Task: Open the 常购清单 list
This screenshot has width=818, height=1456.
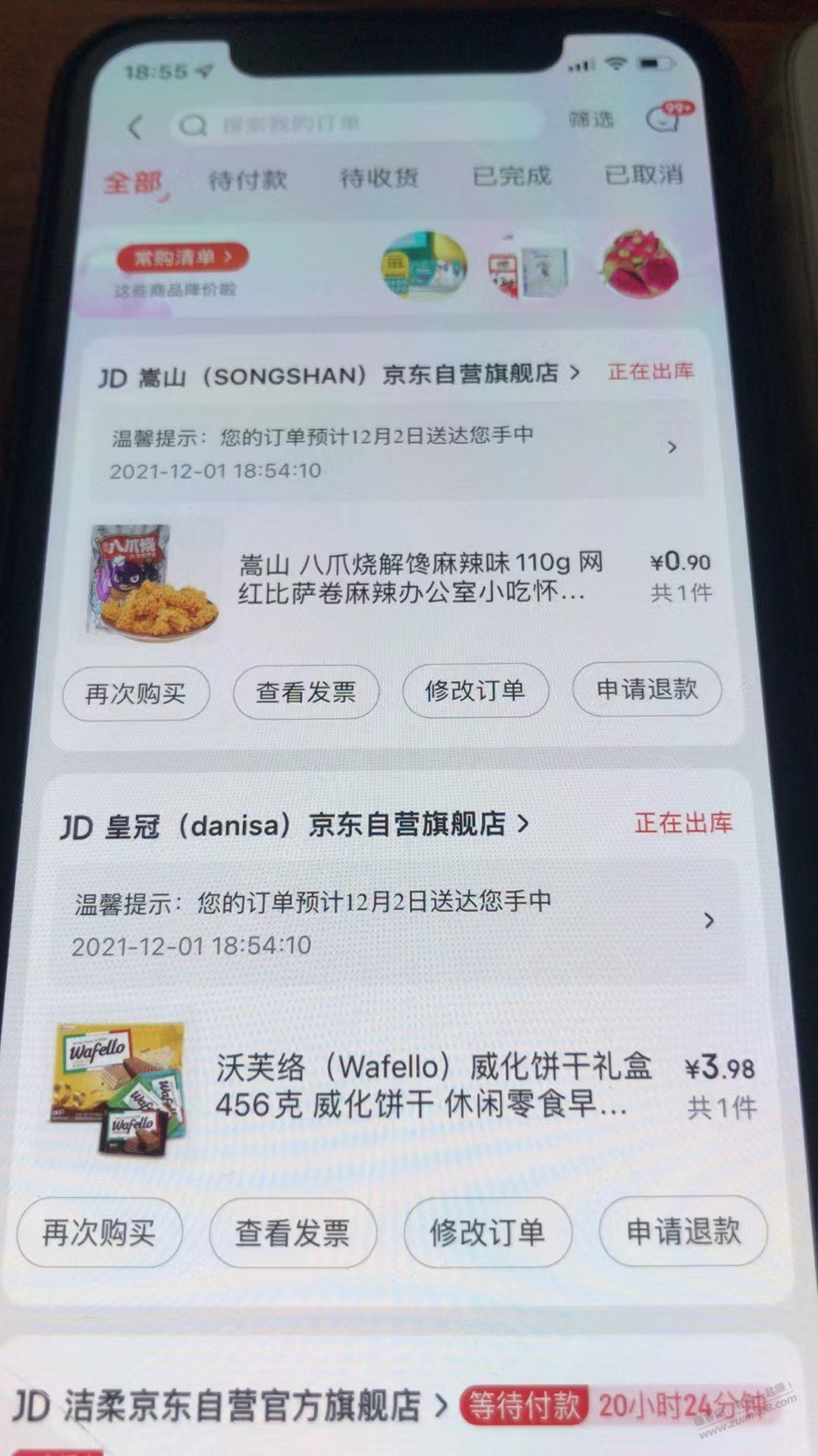Action: [182, 257]
